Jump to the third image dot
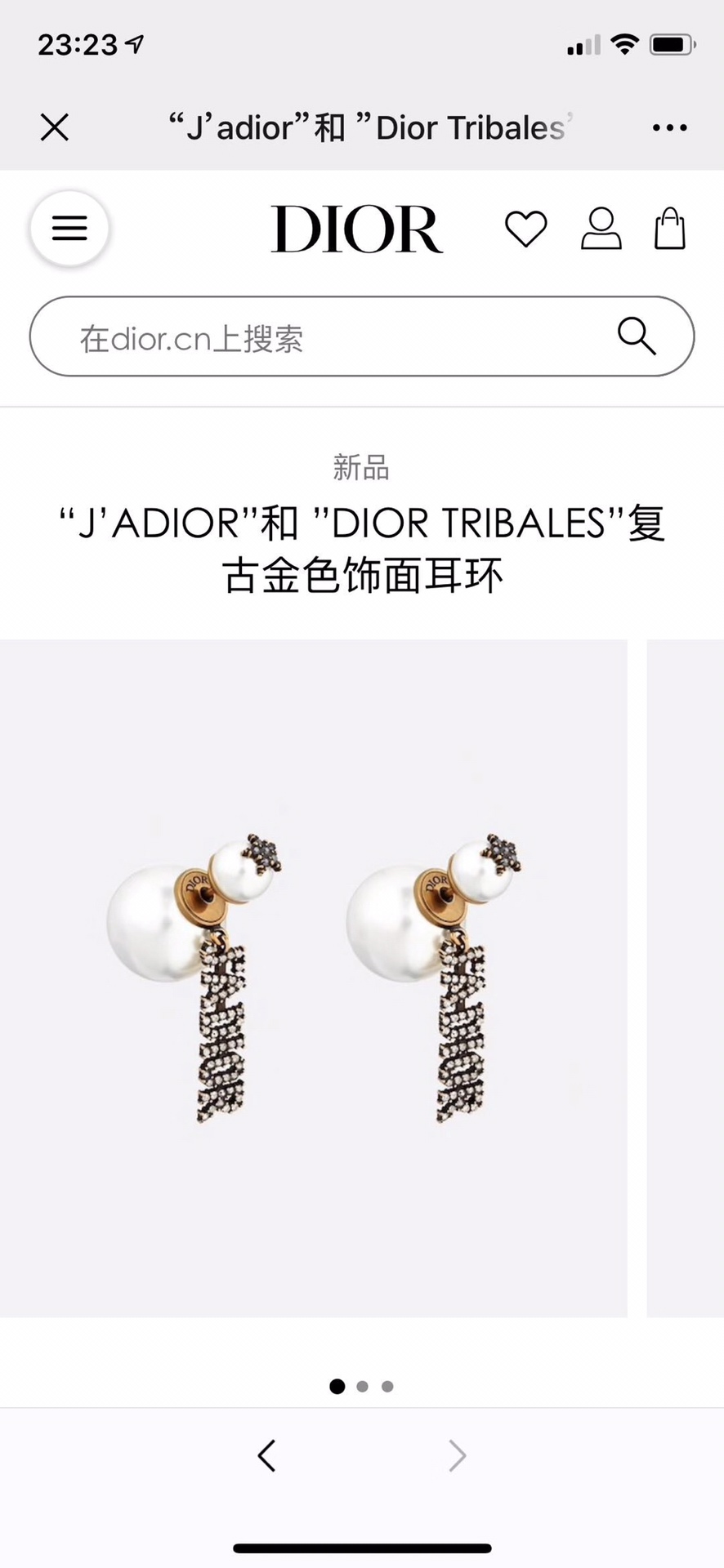This screenshot has width=724, height=1568. pos(387,1386)
